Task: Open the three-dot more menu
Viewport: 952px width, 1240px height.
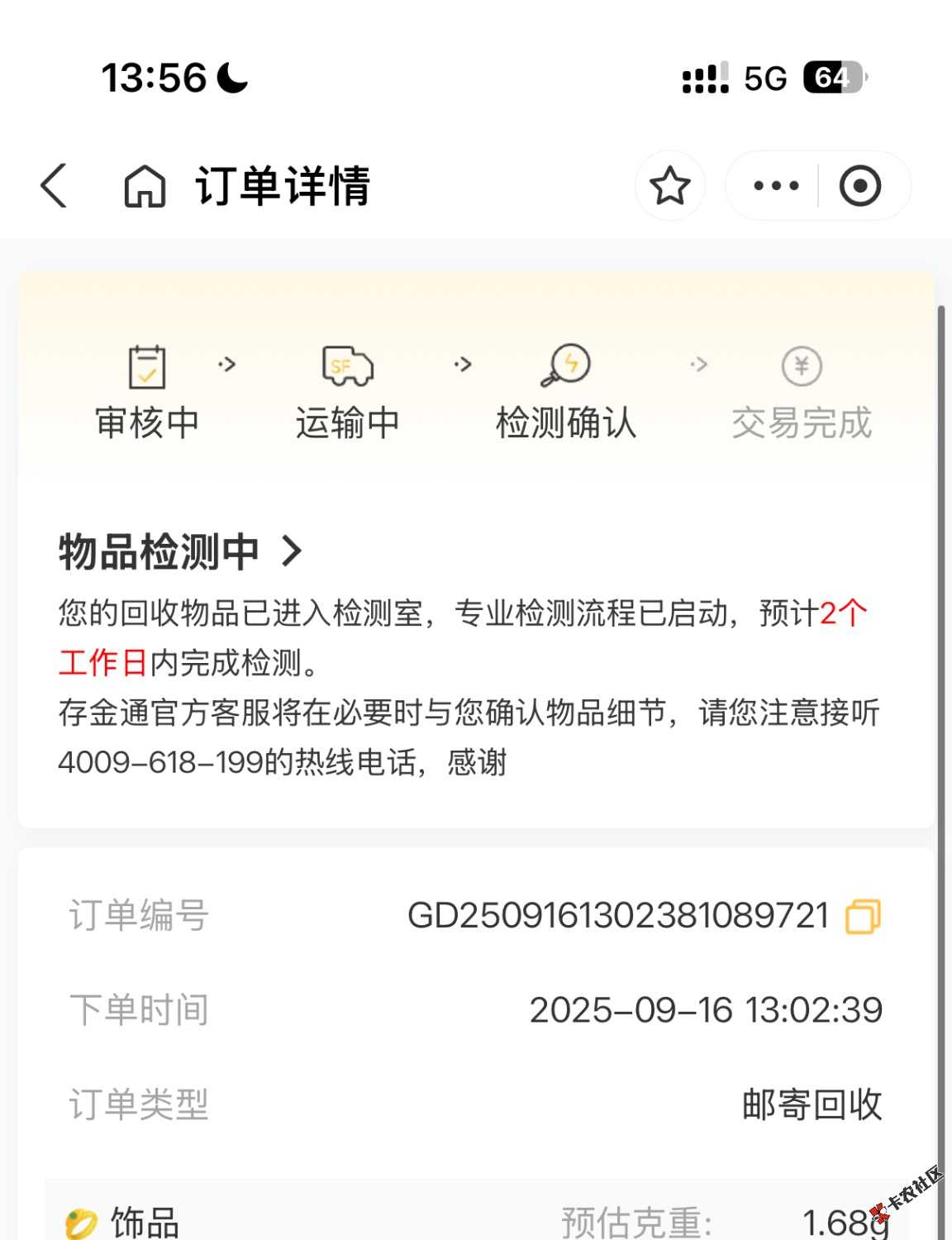Action: 776,185
